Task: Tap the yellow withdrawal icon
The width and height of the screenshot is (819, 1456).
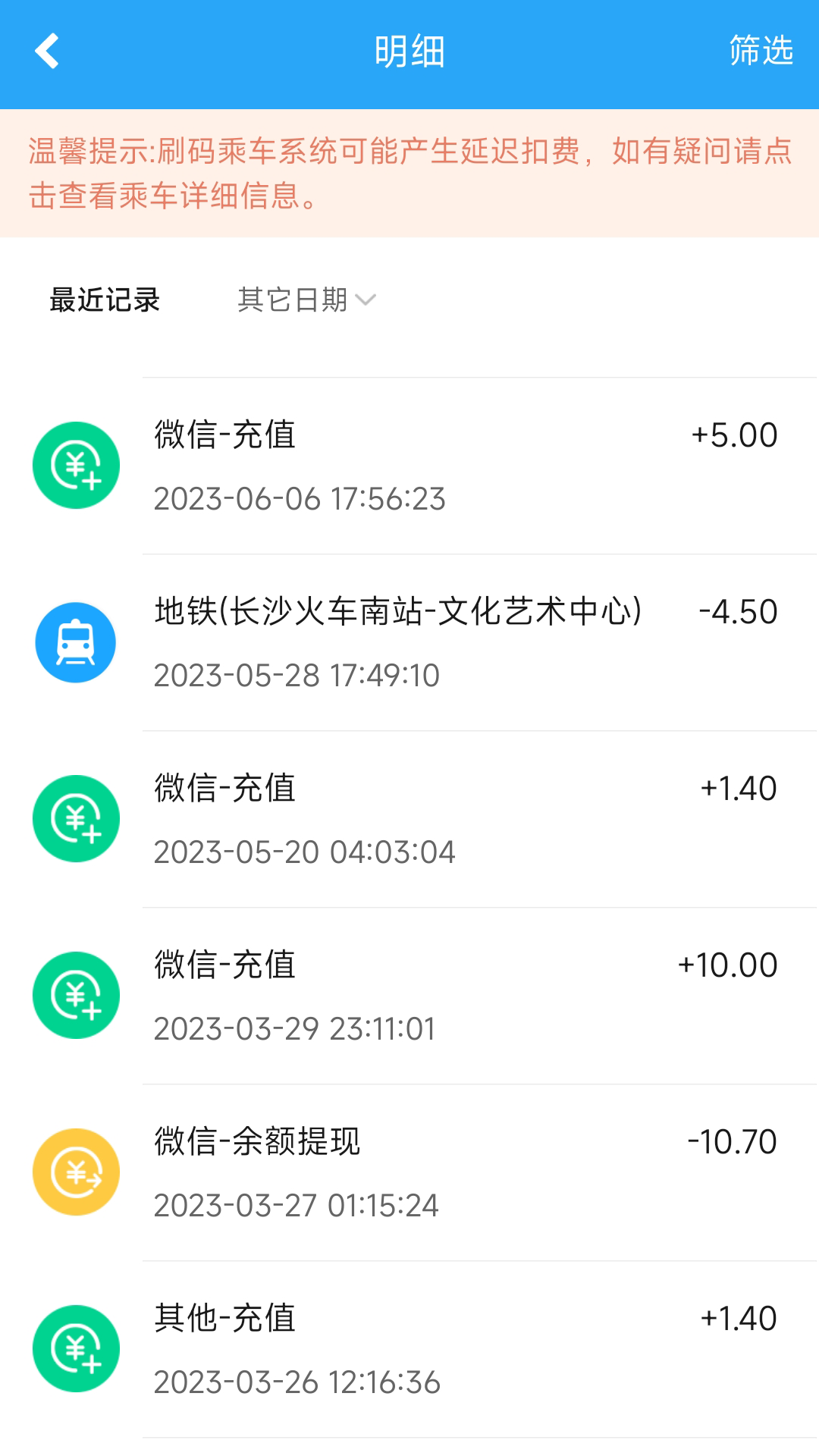Action: 75,1171
